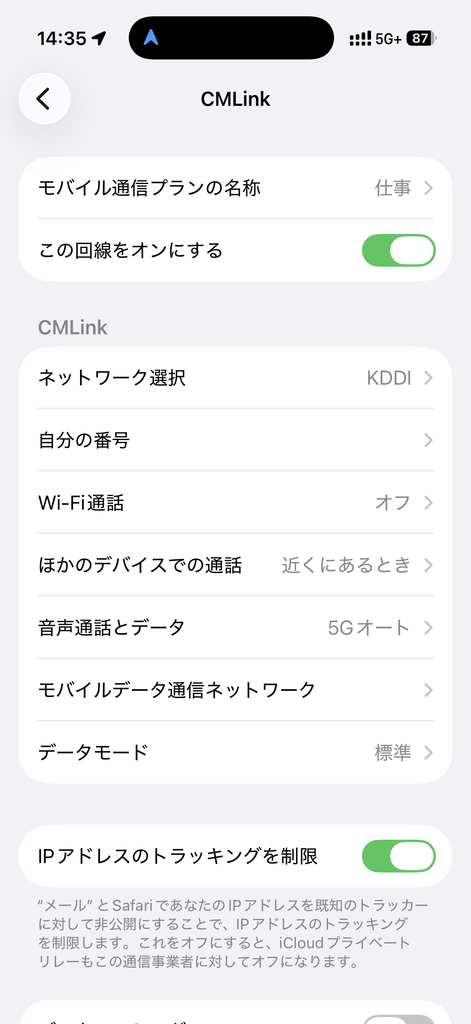Open モバイルデータ通信ネットワーク row
This screenshot has height=1024, width=471.
(235, 690)
